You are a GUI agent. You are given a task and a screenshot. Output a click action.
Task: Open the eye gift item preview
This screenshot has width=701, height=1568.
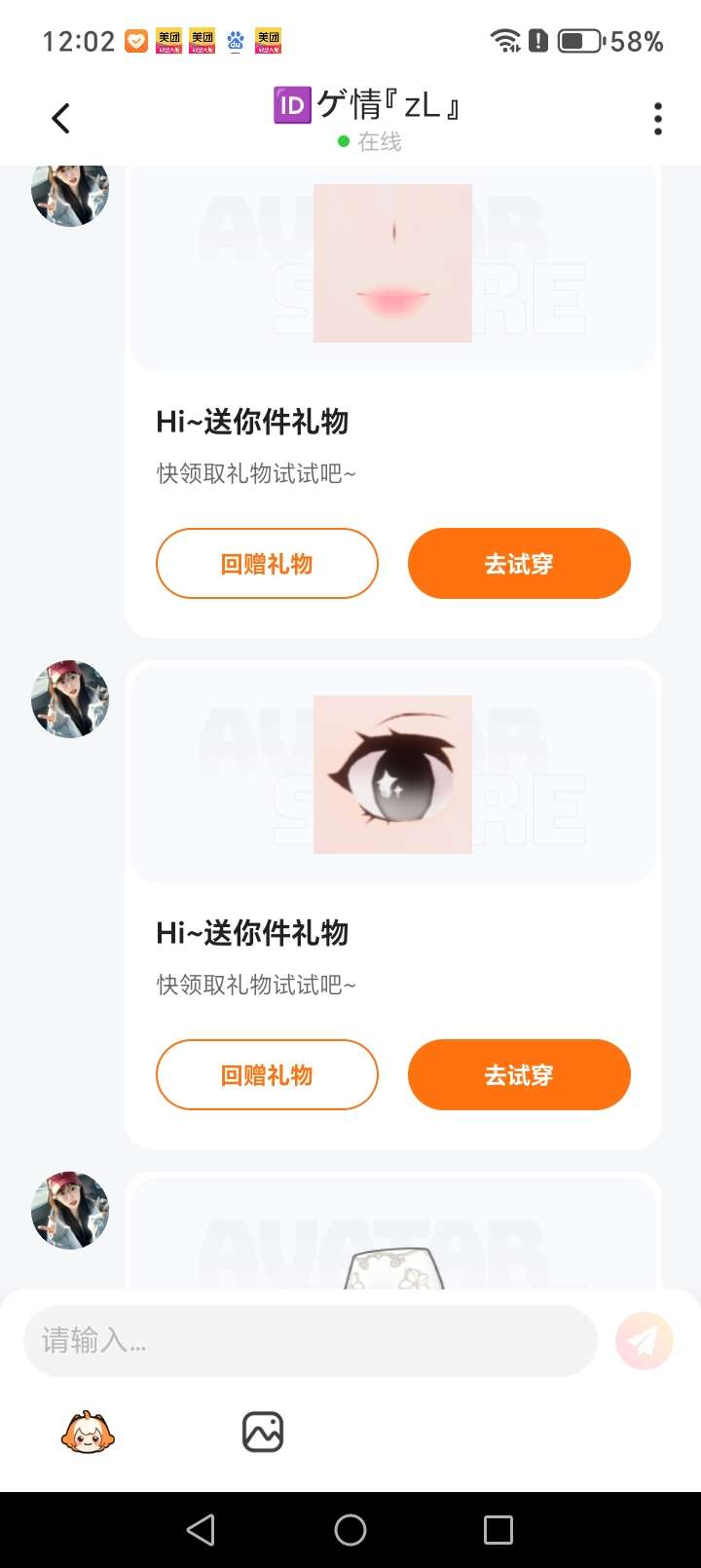[x=392, y=775]
